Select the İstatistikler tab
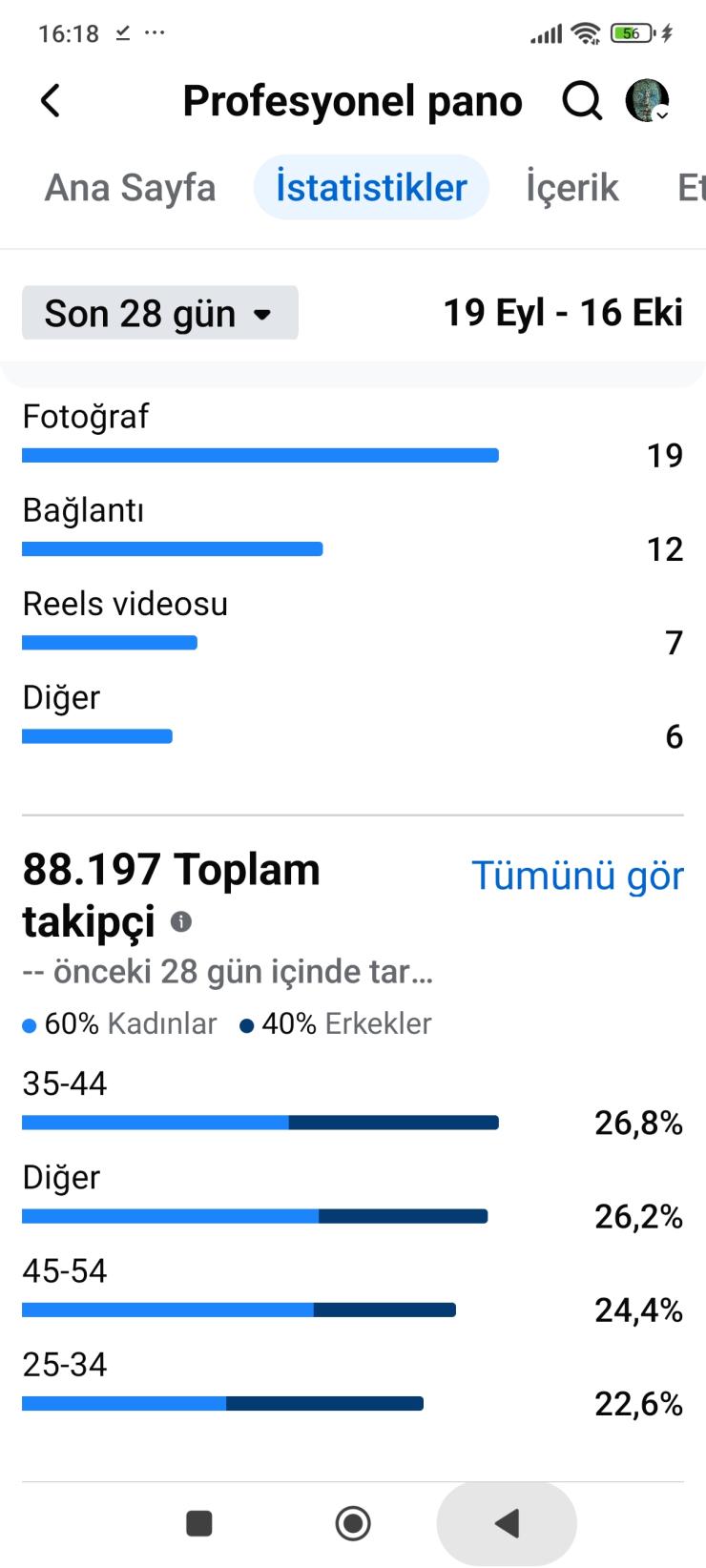The height and width of the screenshot is (1568, 706). [371, 187]
